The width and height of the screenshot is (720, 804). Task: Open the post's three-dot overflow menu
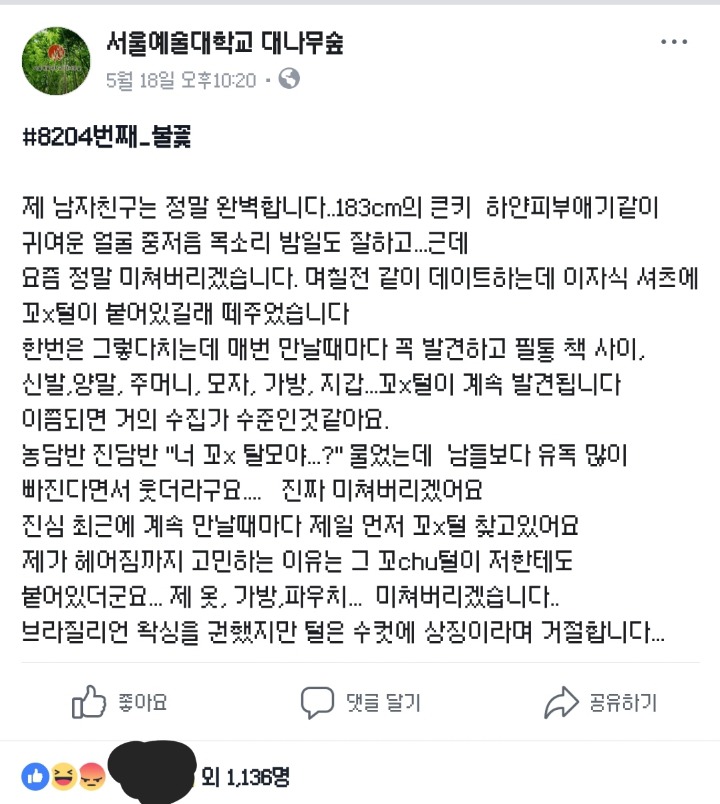point(673,43)
